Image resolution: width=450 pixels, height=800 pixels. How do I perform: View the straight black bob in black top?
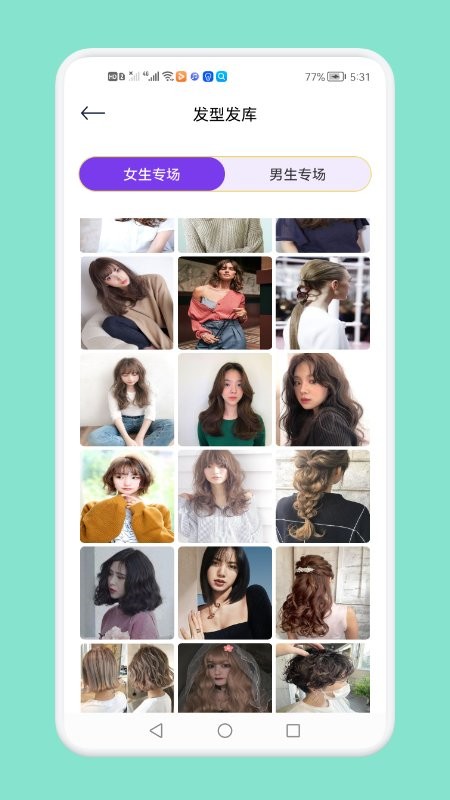[x=225, y=593]
